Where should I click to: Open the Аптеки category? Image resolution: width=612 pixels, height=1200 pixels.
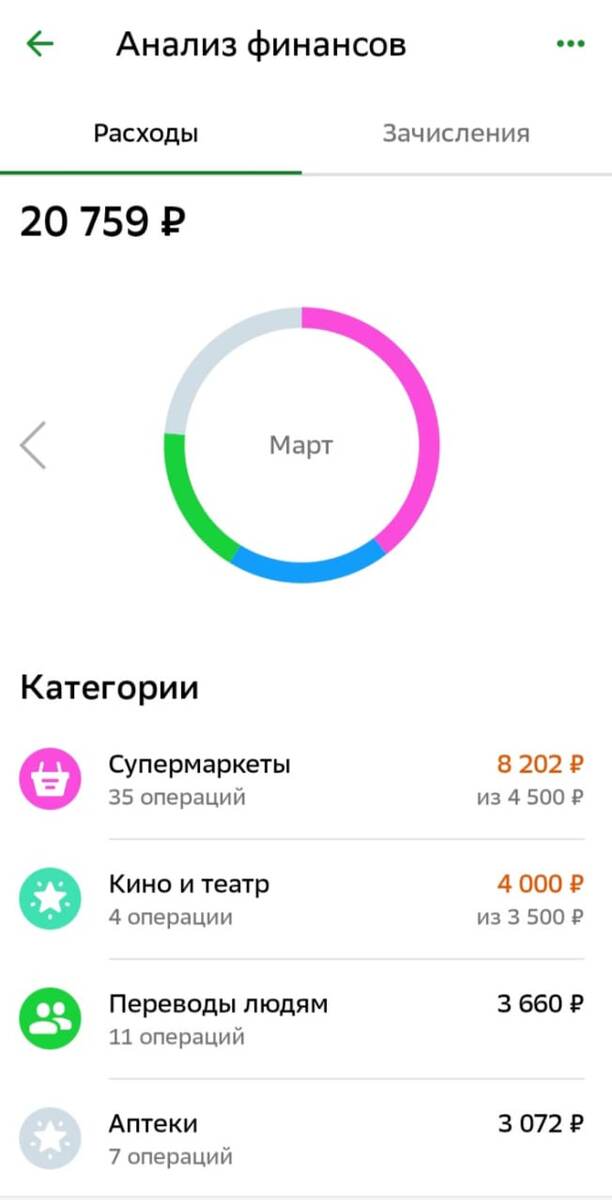click(306, 1139)
